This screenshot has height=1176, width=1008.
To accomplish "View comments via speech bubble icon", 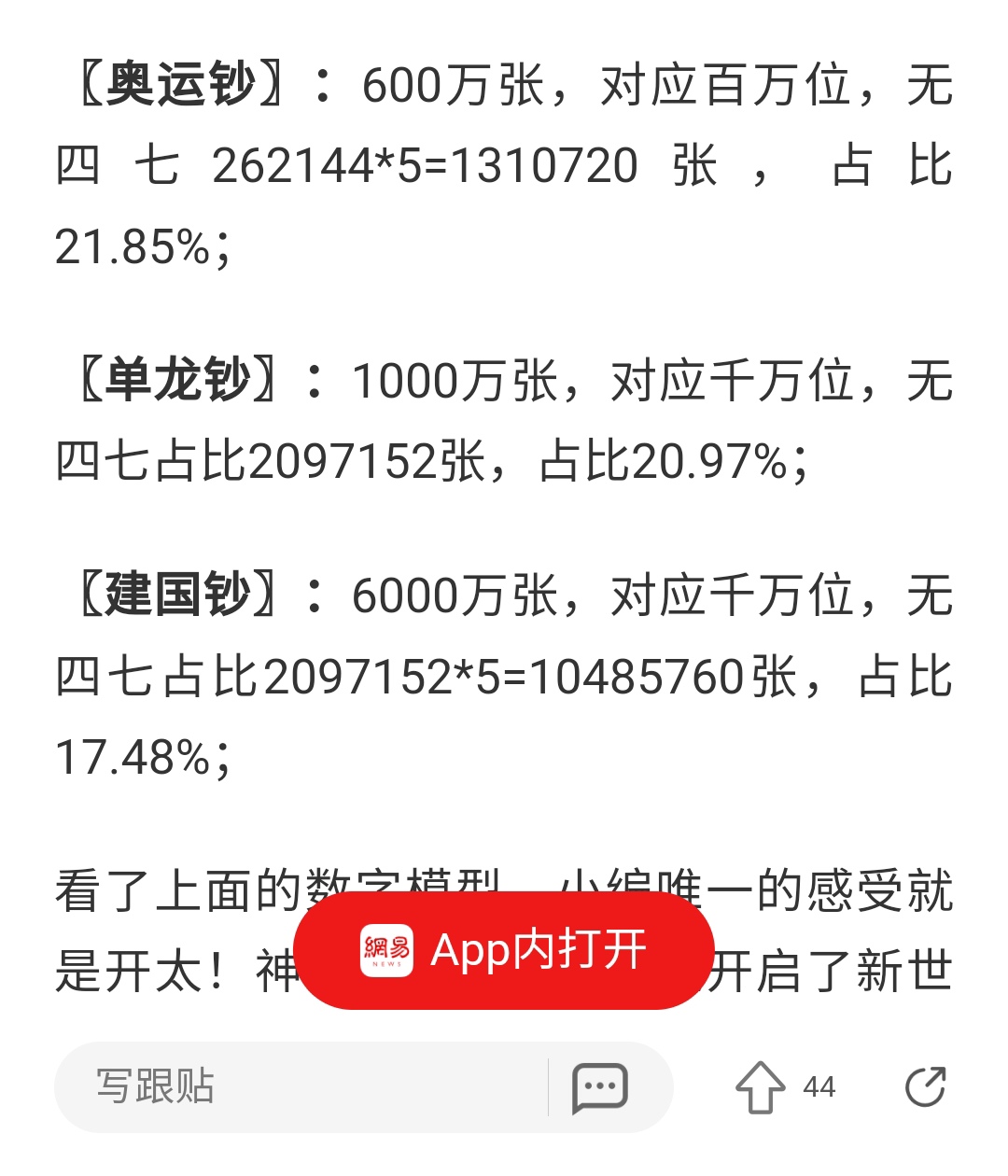I will tap(599, 1087).
